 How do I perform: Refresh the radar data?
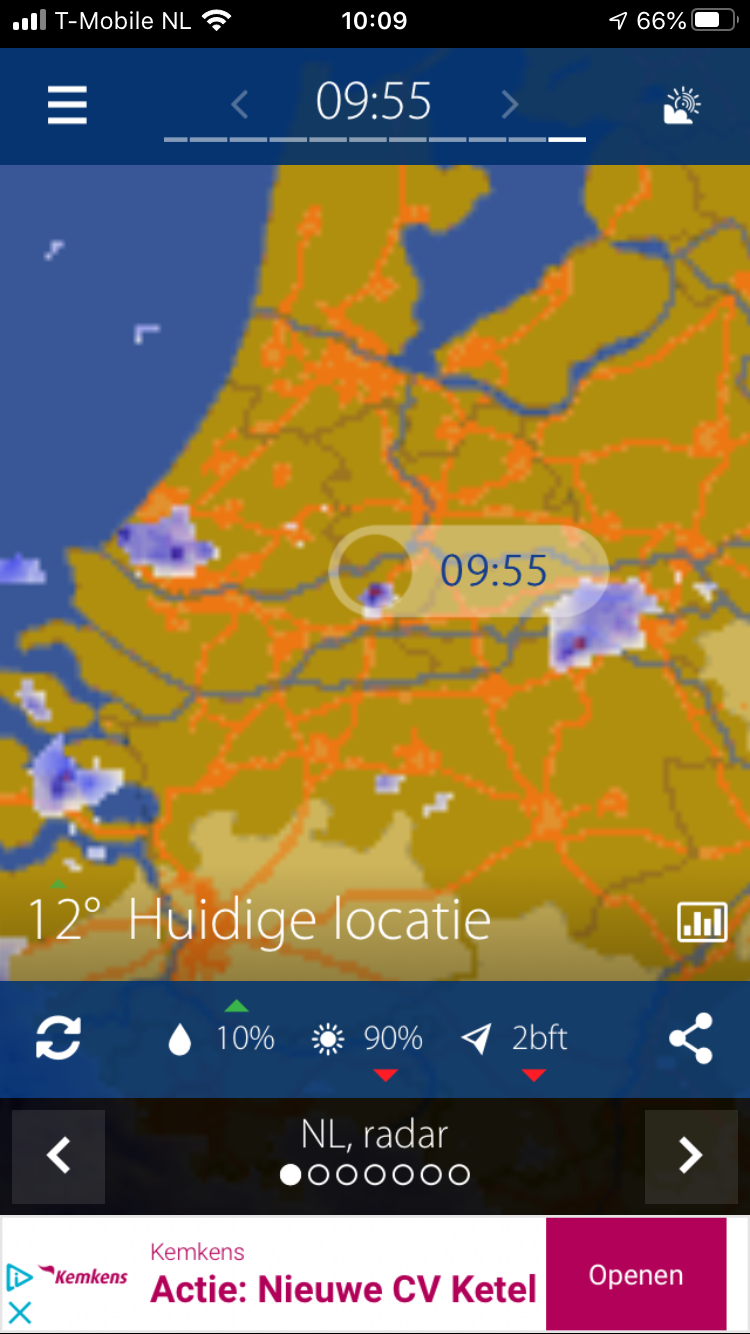tap(59, 1038)
